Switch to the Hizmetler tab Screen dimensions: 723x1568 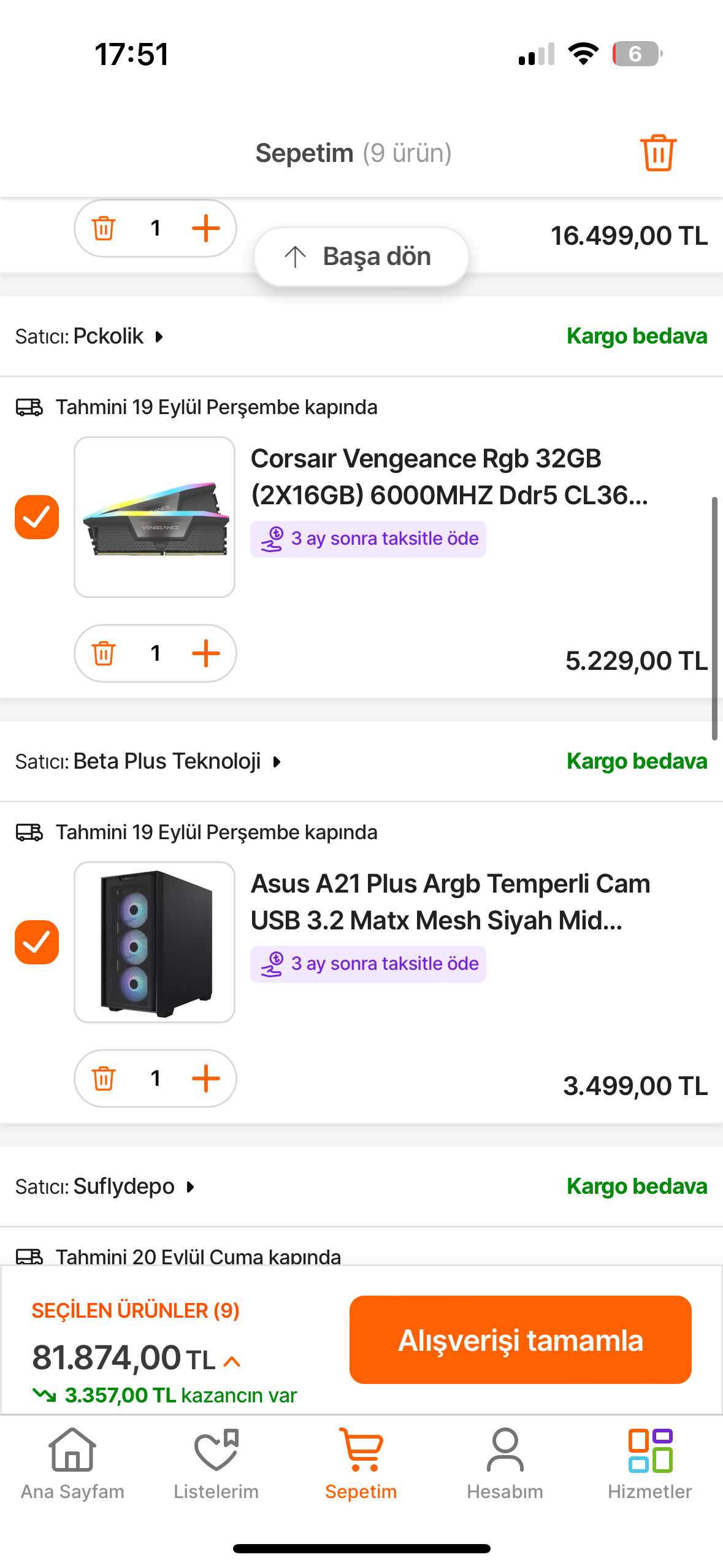click(649, 1464)
